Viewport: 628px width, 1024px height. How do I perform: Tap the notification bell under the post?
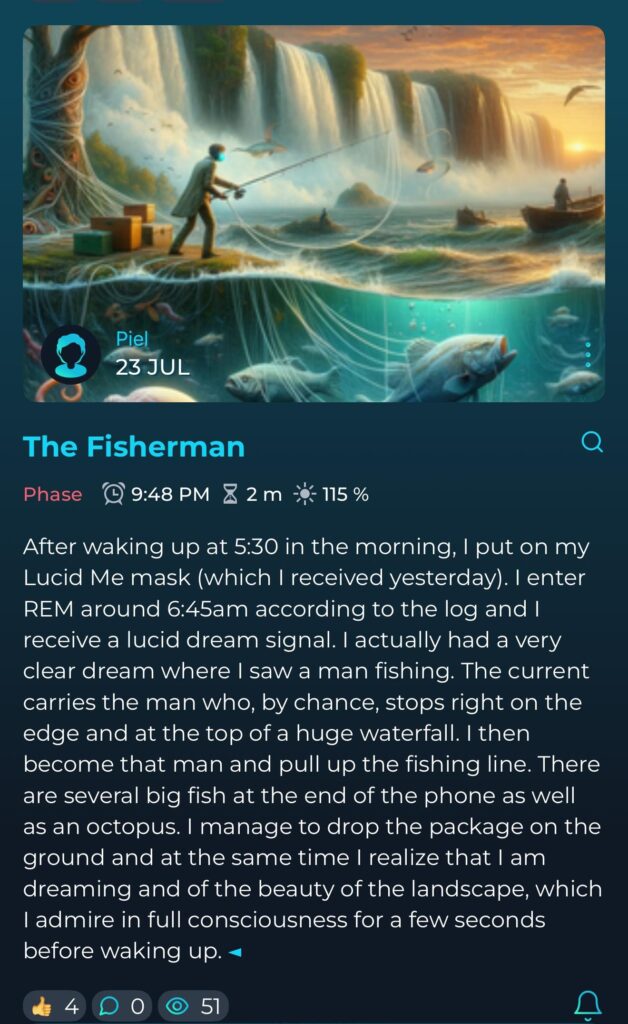pos(588,1004)
